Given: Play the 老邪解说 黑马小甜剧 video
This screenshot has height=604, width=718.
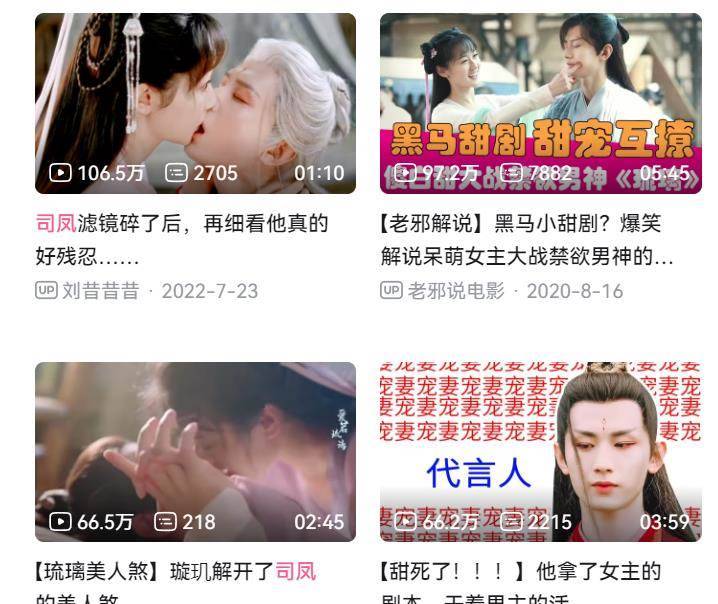Looking at the screenshot, I should pyautogui.click(x=540, y=102).
